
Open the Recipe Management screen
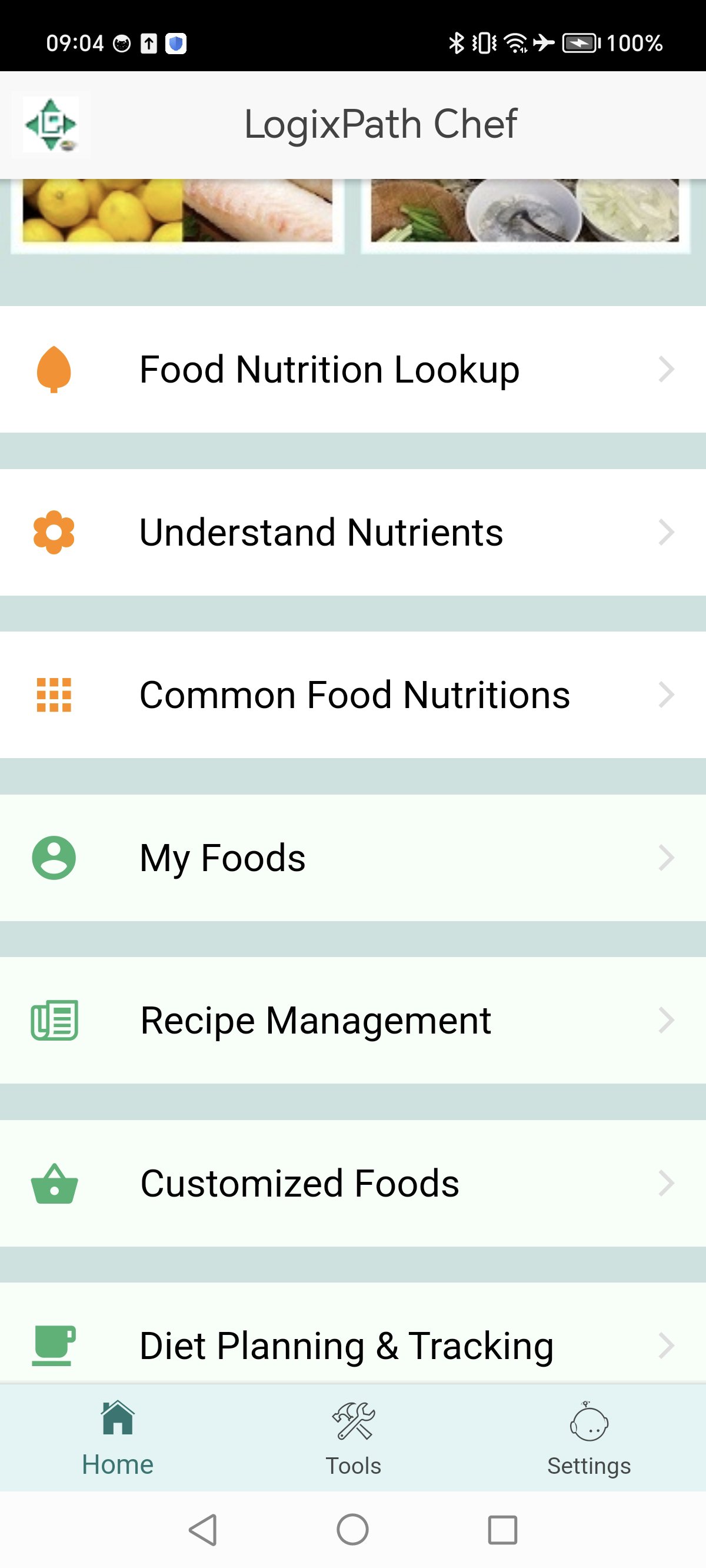[x=315, y=1021]
